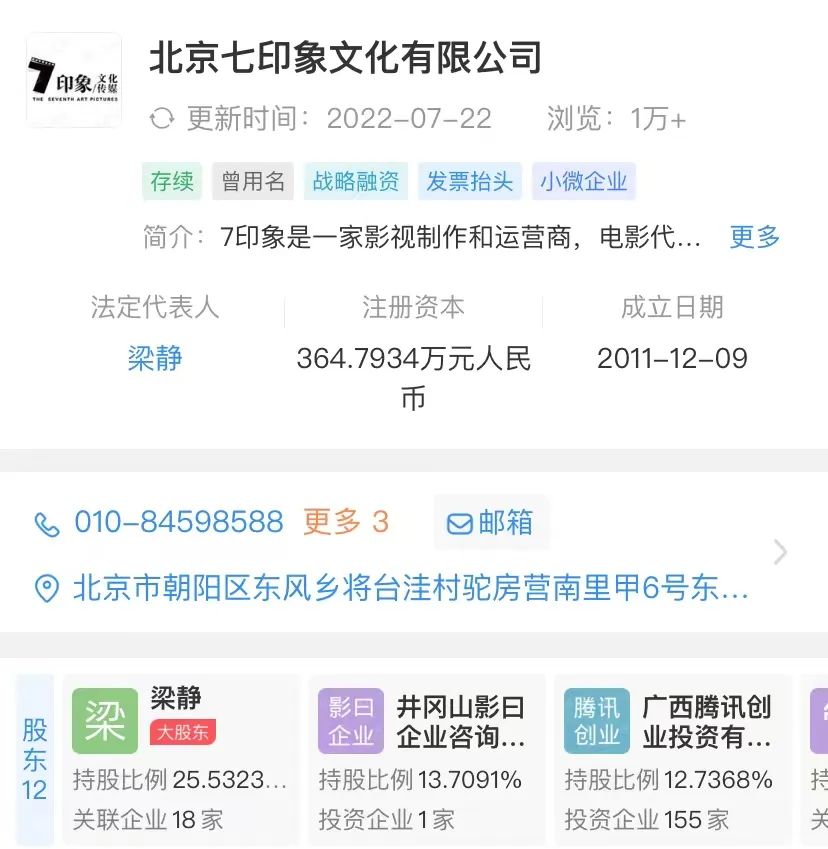Tap the 小微企业 tag
The image size is (828, 849).
583,181
